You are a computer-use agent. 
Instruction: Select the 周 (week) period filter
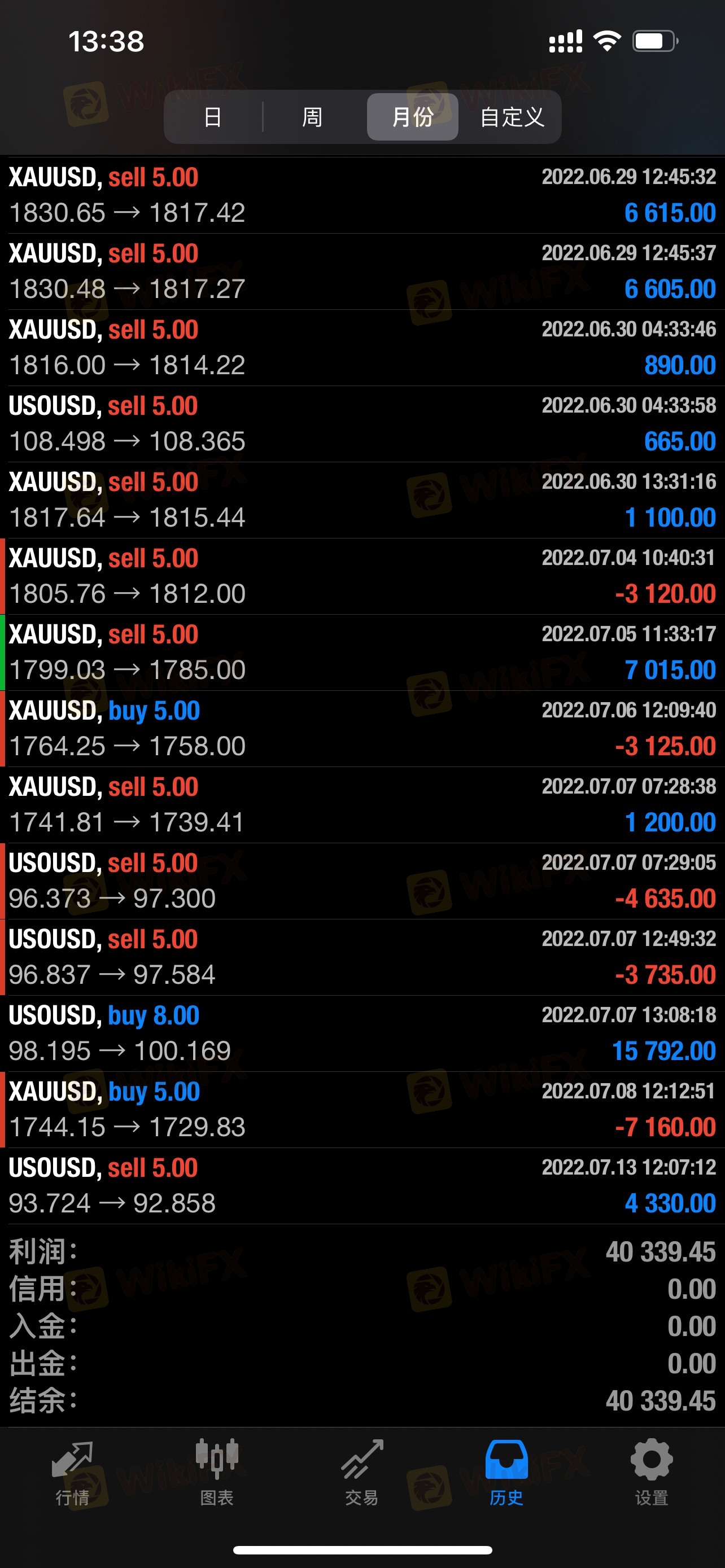[x=312, y=117]
